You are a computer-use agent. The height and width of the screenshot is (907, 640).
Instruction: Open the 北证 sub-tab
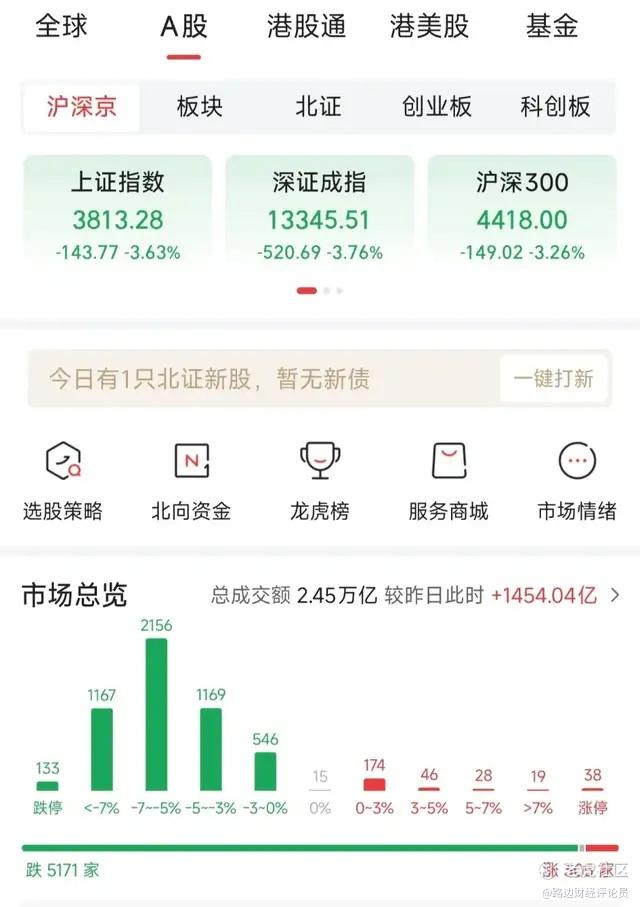pos(318,107)
